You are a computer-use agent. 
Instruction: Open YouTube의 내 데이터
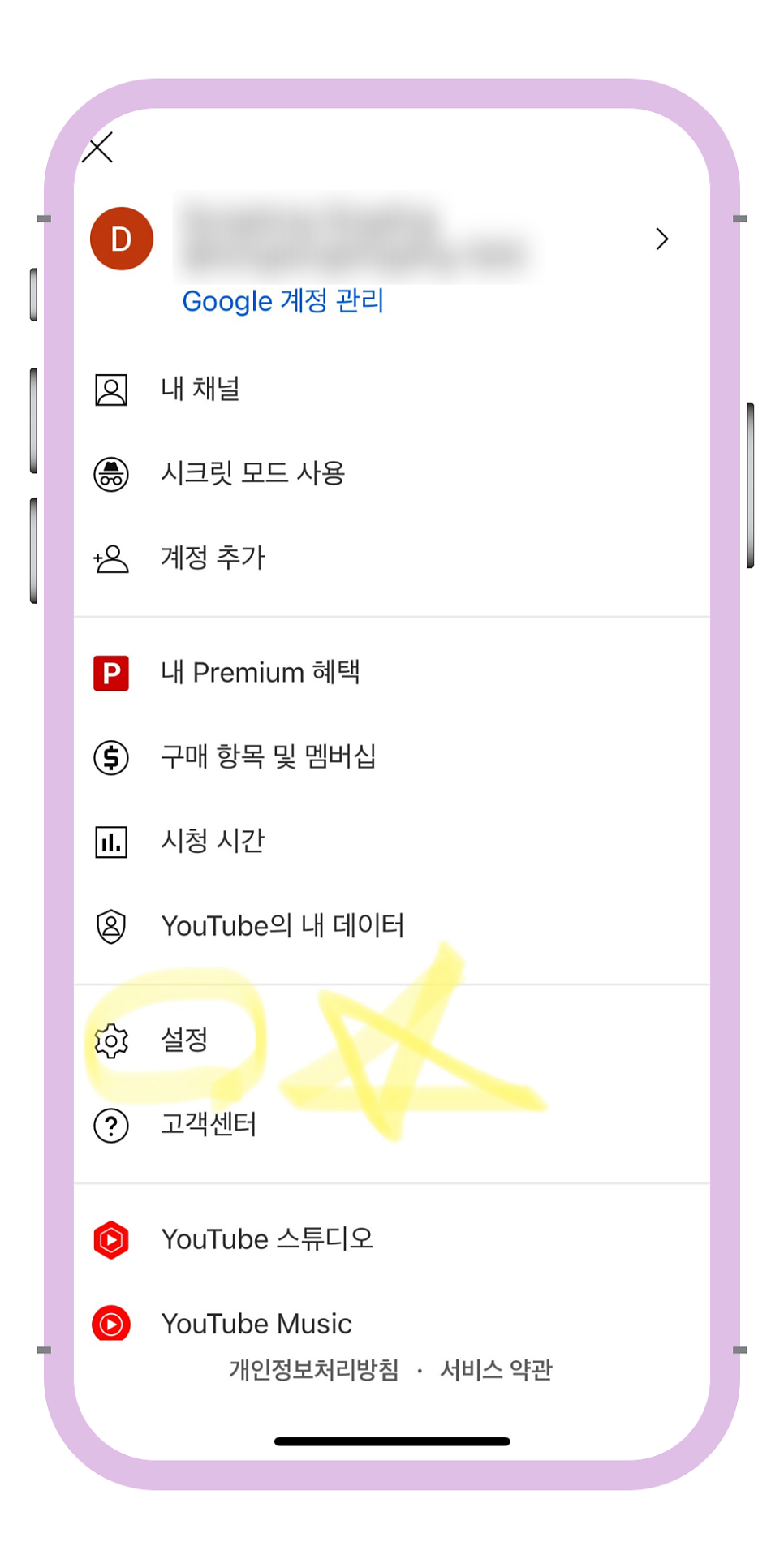click(392, 926)
